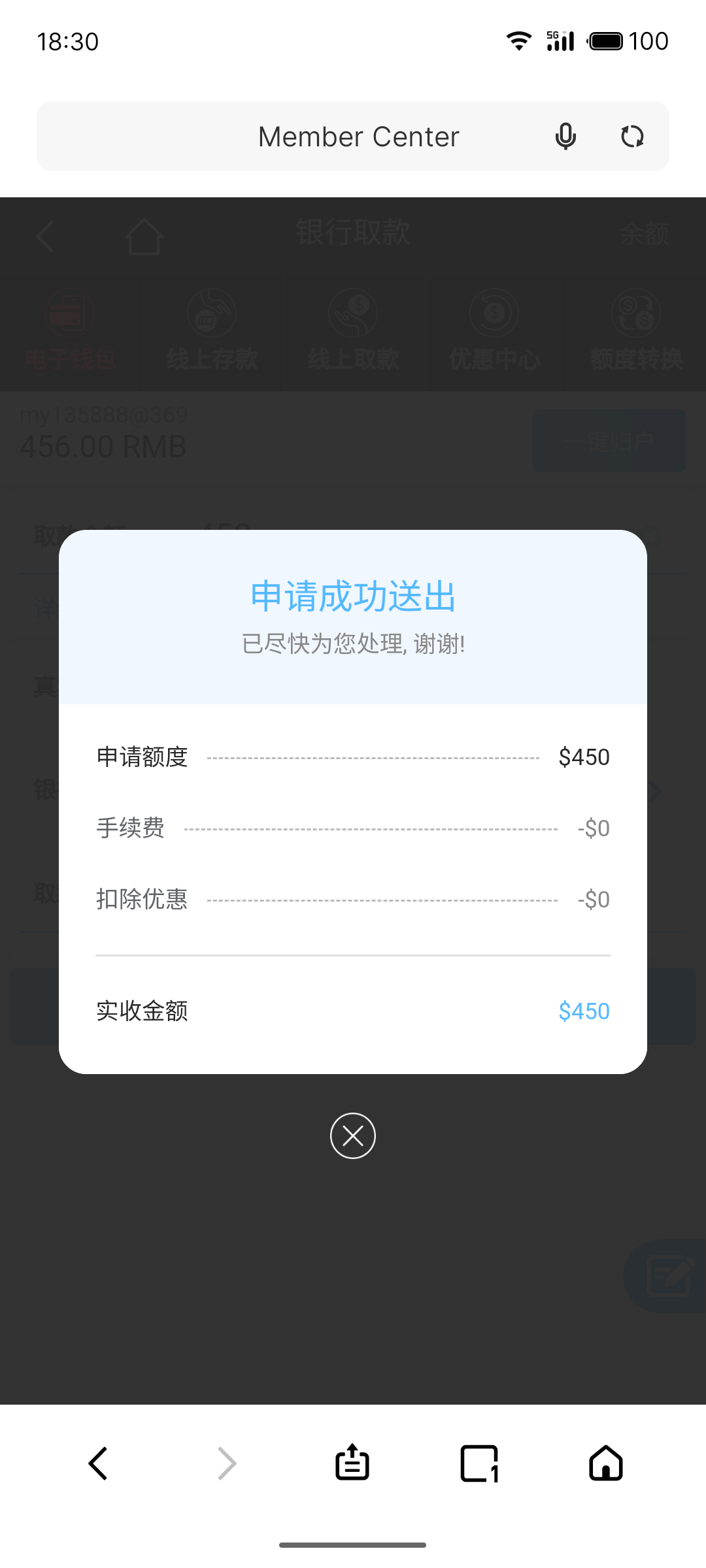Tap the microphone icon in the search bar
The image size is (706, 1568).
(565, 136)
